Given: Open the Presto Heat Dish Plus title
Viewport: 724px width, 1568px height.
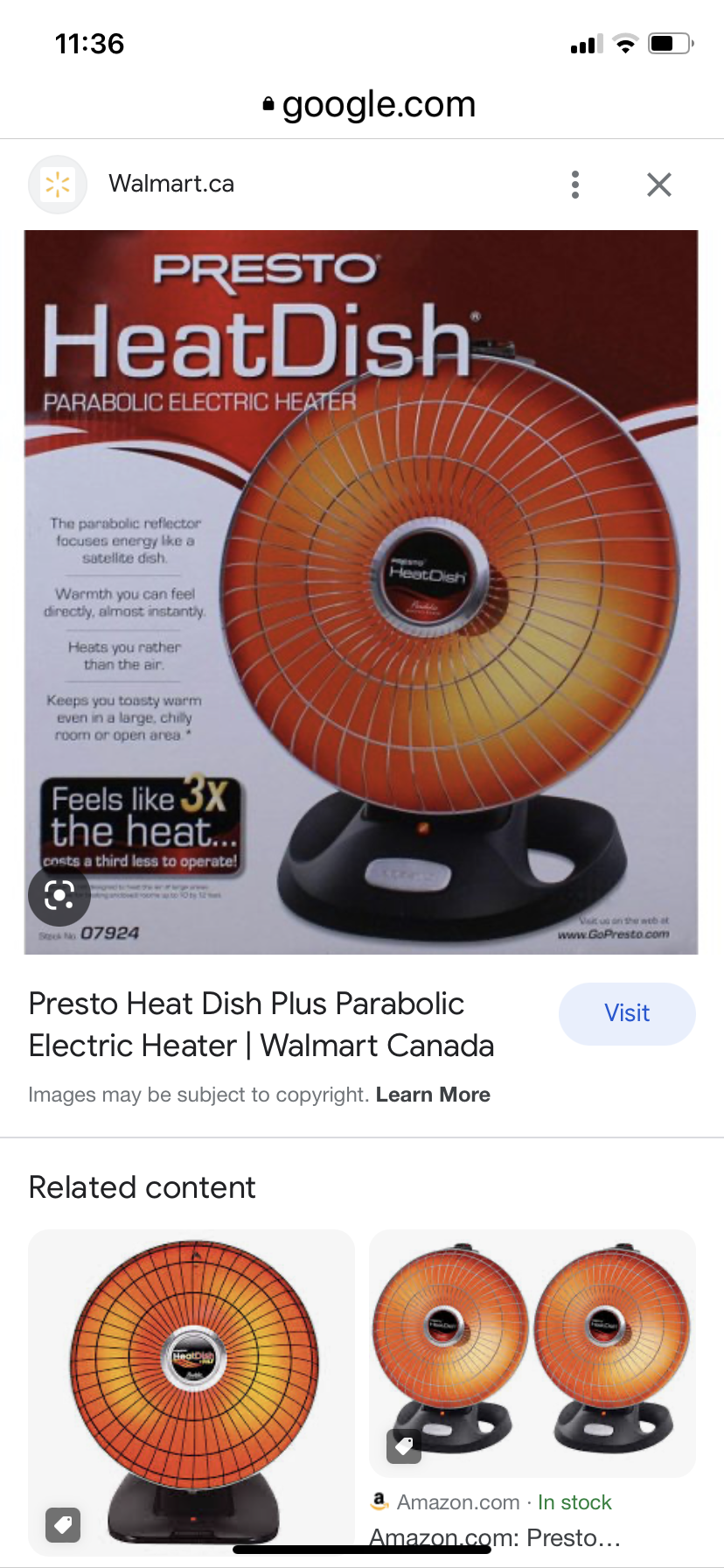Looking at the screenshot, I should [x=261, y=1025].
